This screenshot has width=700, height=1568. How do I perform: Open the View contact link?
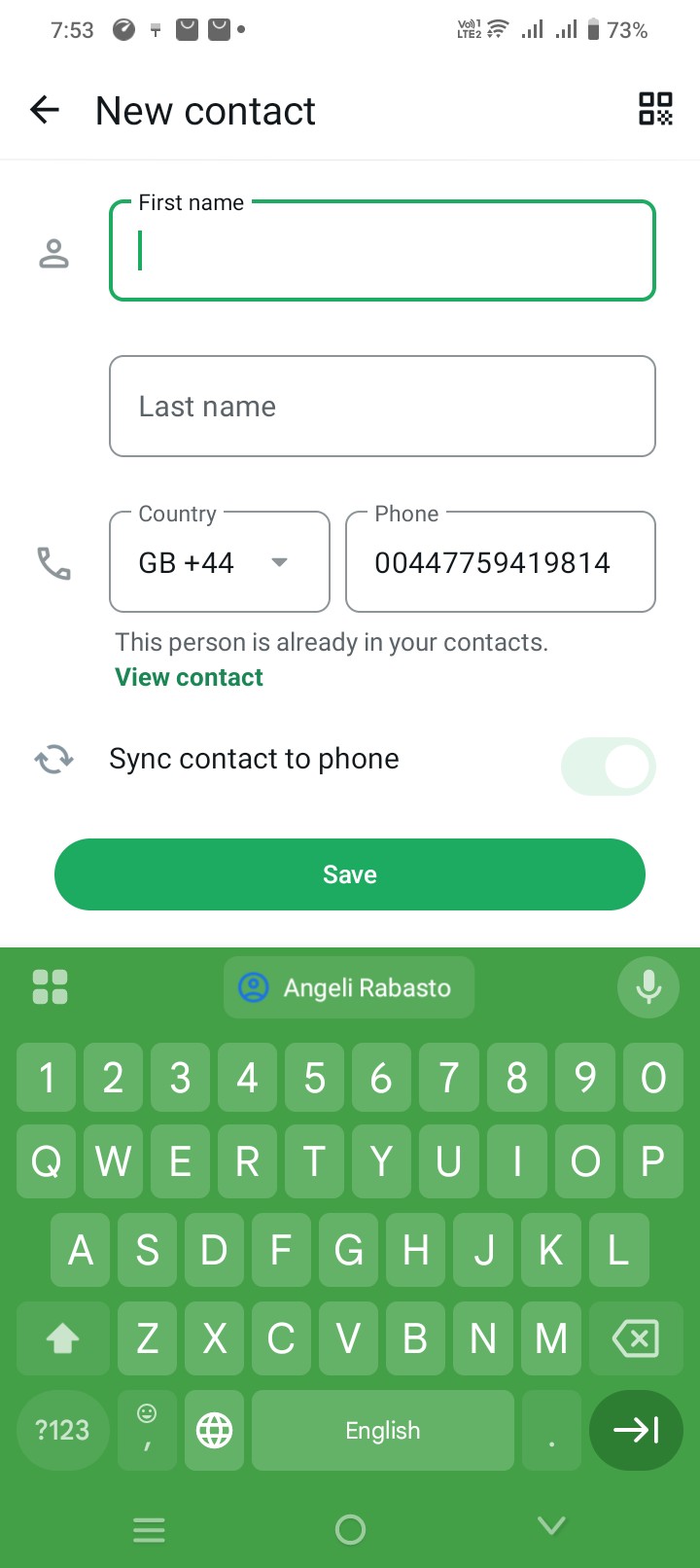click(x=189, y=677)
